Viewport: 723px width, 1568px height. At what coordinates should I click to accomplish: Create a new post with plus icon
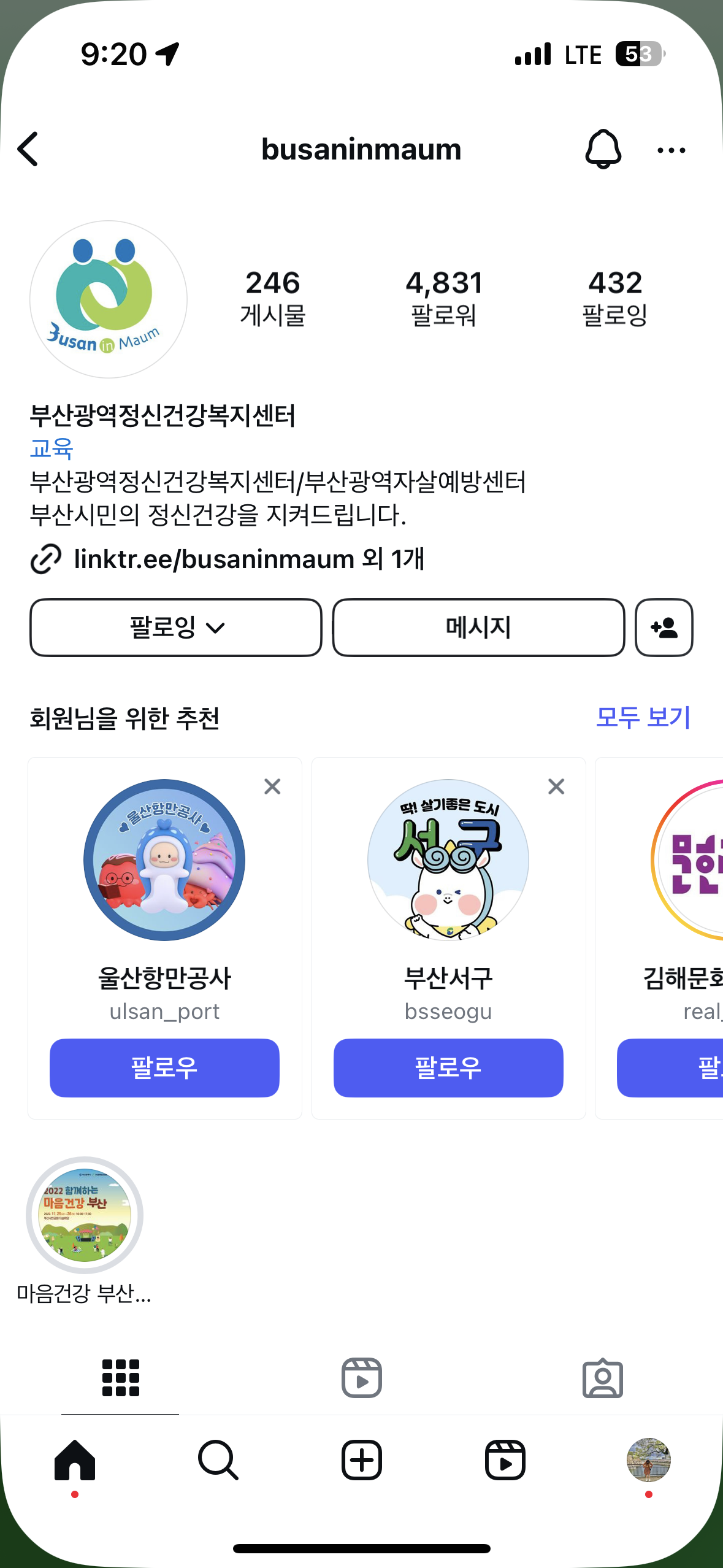point(361,1460)
